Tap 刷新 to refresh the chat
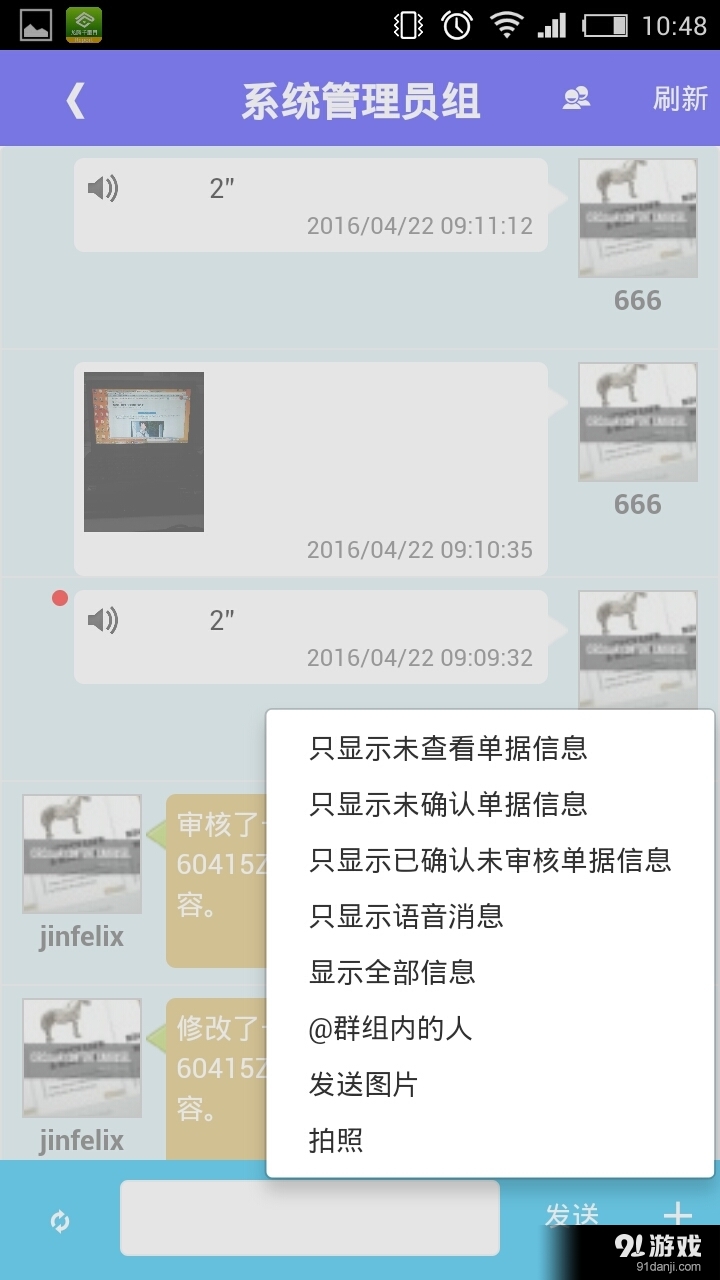The image size is (720, 1280). (681, 99)
